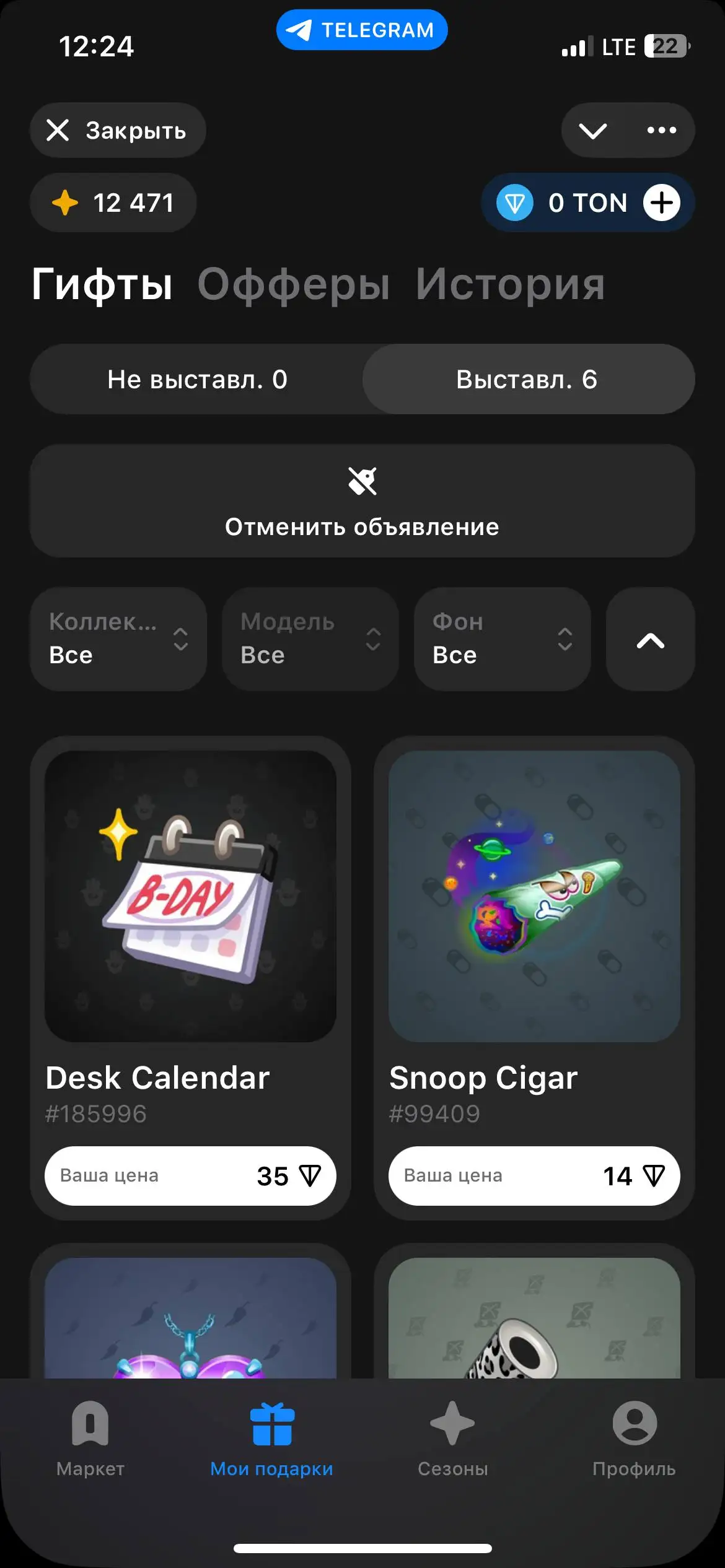Edit Snoop Cigar price of 14 TON
725x1568 pixels.
tap(534, 1175)
